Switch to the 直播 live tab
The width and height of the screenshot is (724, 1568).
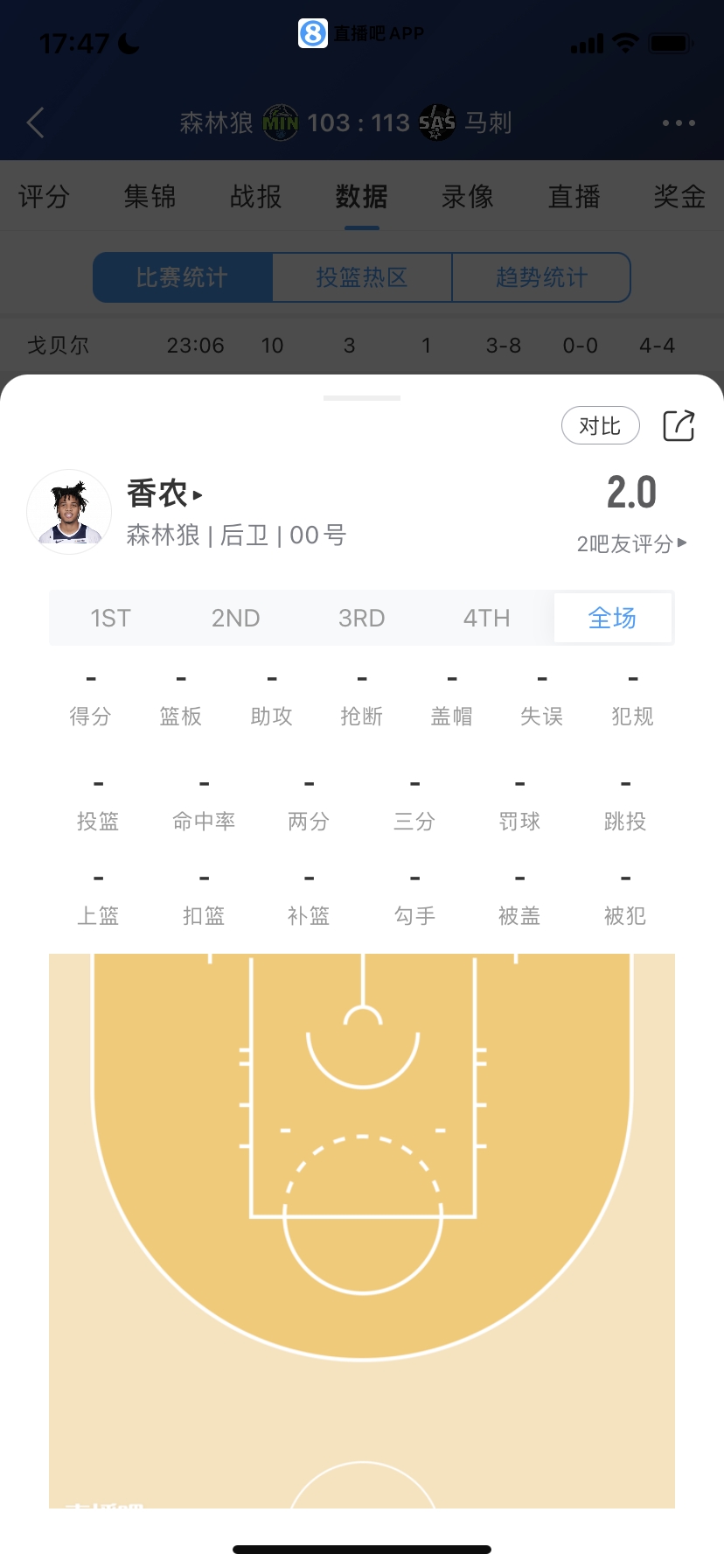574,197
